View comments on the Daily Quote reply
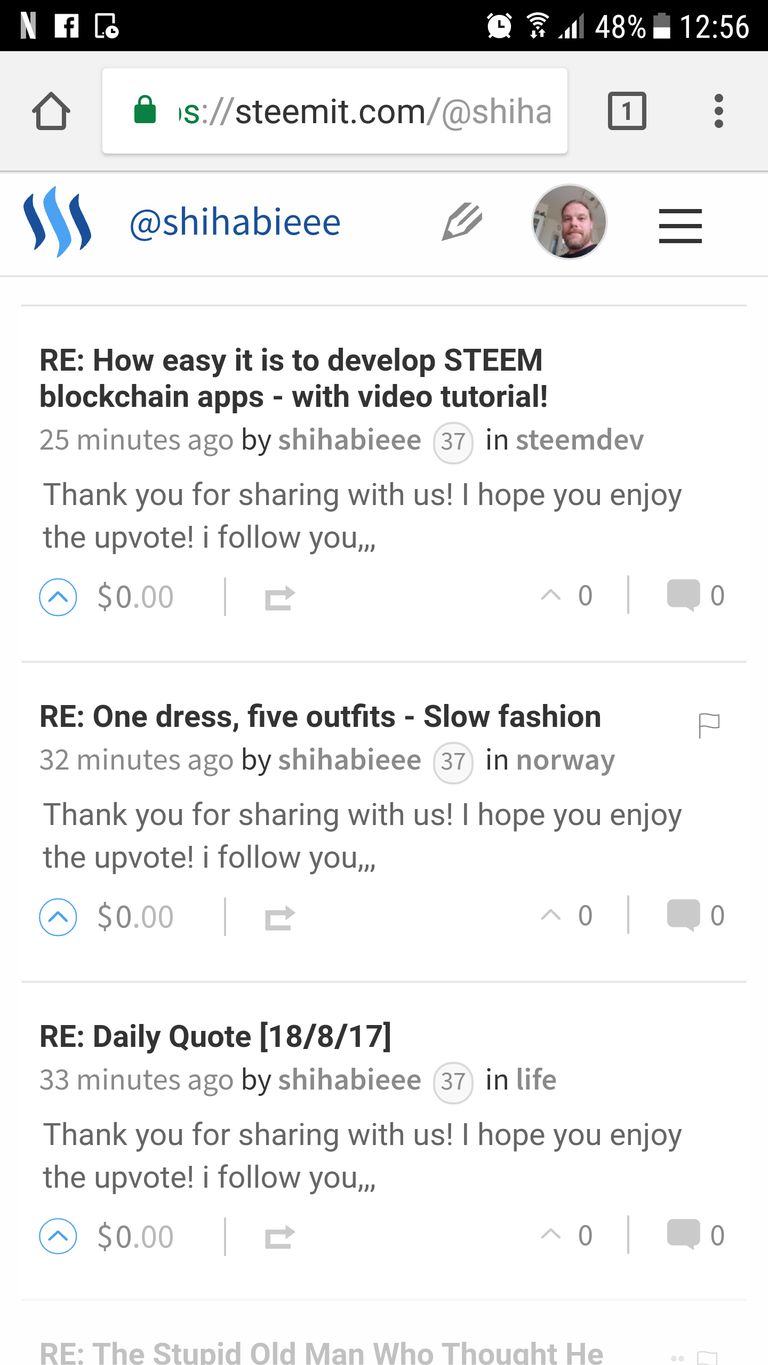The height and width of the screenshot is (1365, 768). (695, 1235)
